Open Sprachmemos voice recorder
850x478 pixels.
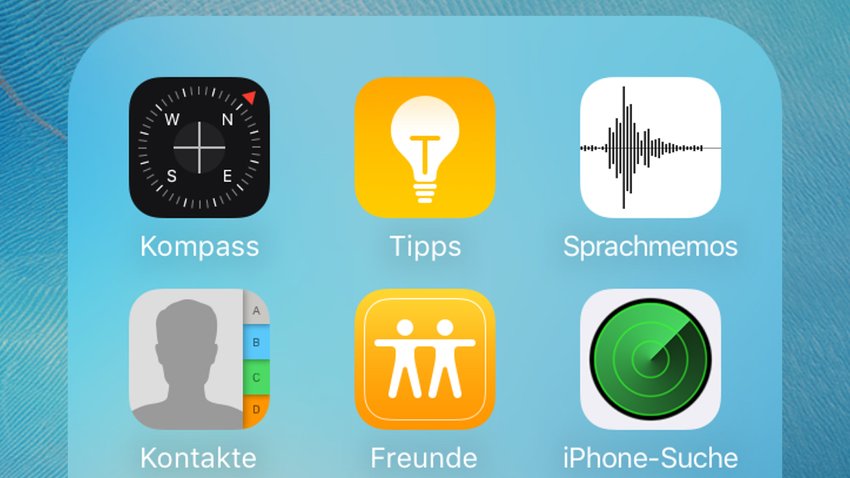pyautogui.click(x=650, y=148)
